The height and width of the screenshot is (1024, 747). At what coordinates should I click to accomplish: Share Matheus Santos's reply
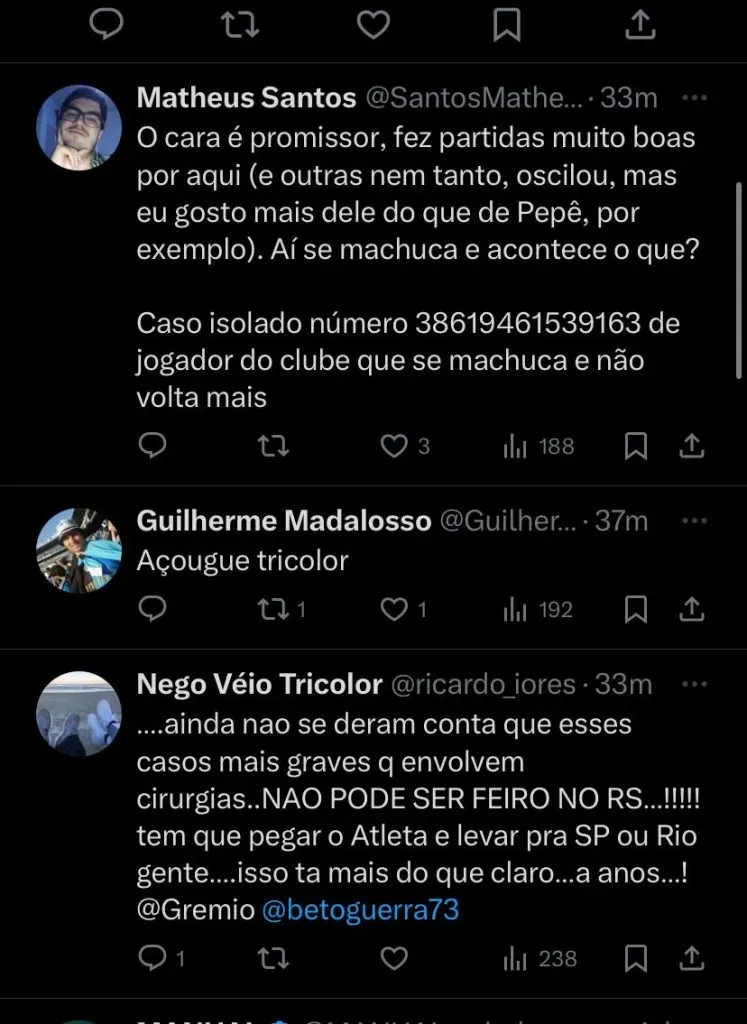coord(692,446)
